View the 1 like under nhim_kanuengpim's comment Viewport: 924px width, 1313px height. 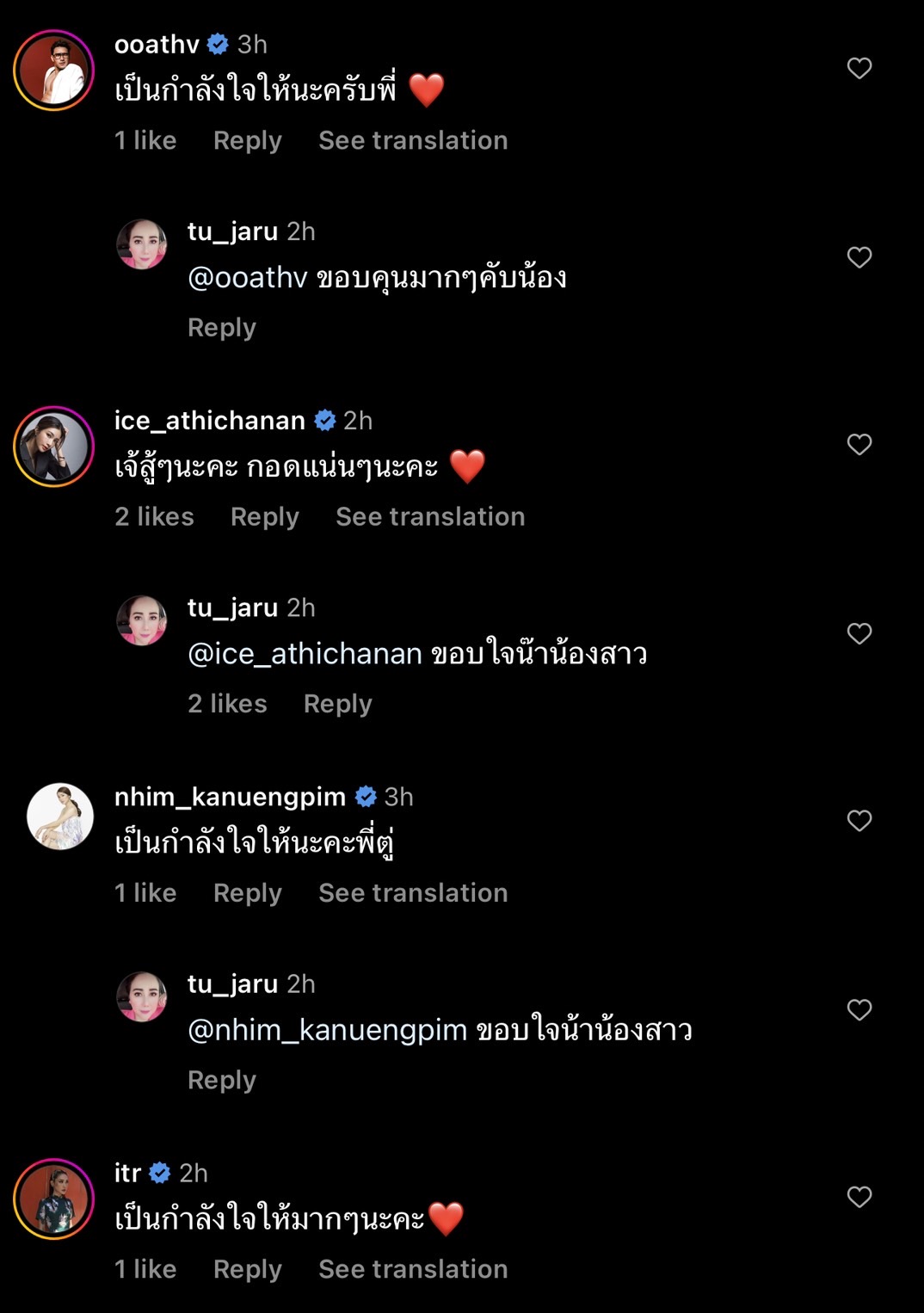[146, 893]
